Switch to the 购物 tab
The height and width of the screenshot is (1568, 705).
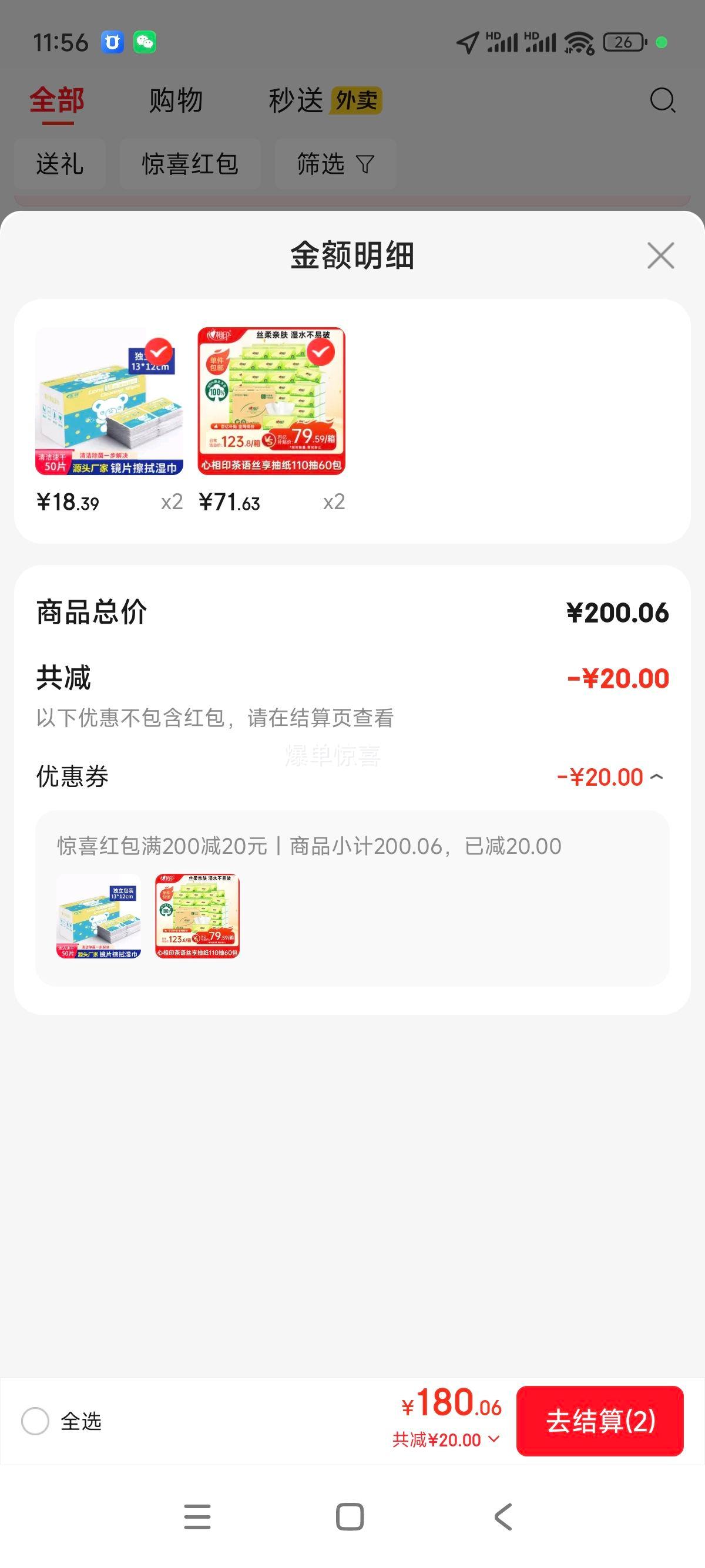tap(174, 100)
